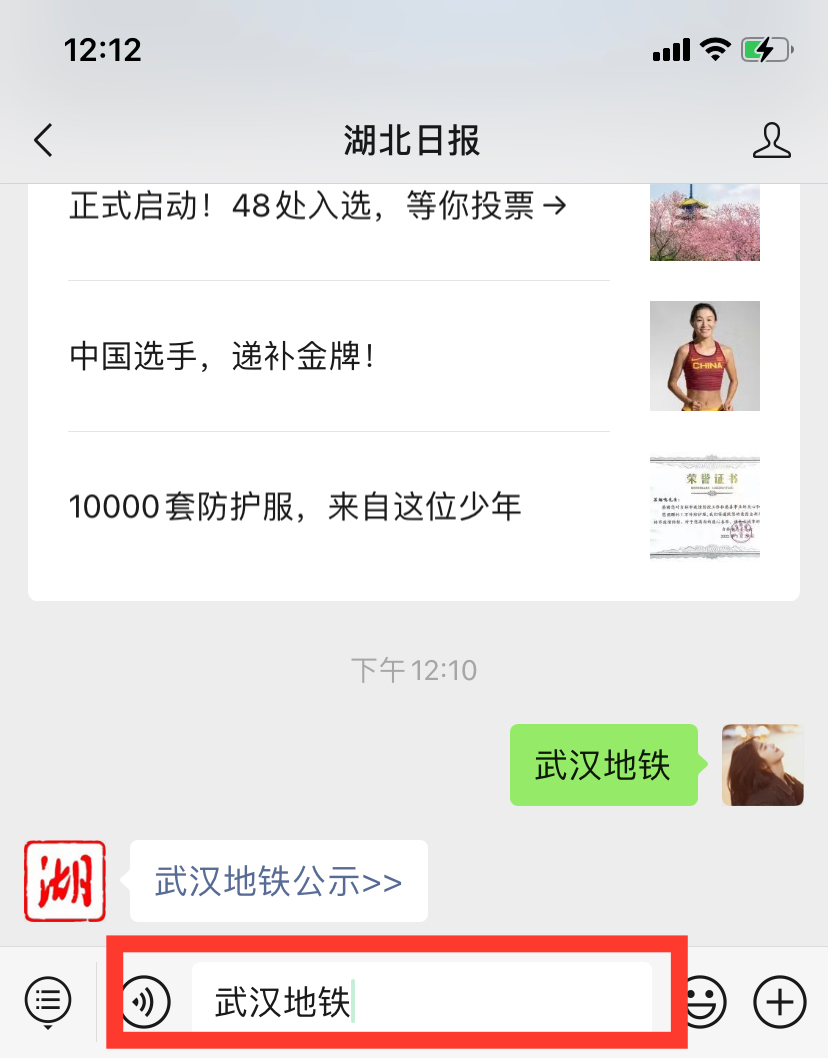Open the plus attachments panel
Image resolution: width=828 pixels, height=1058 pixels.
[780, 1000]
